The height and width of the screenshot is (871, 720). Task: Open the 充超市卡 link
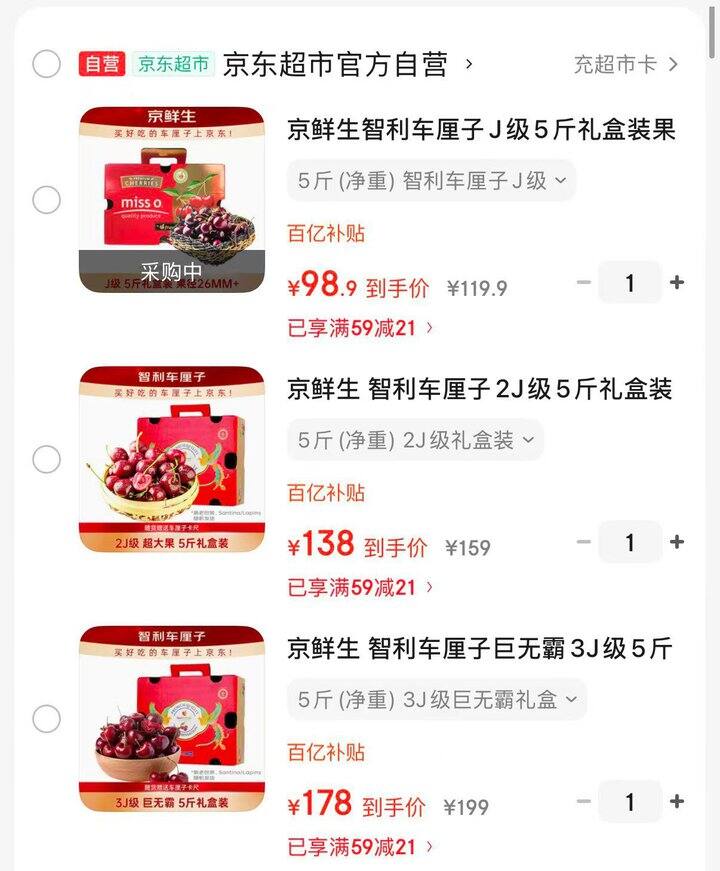625,65
